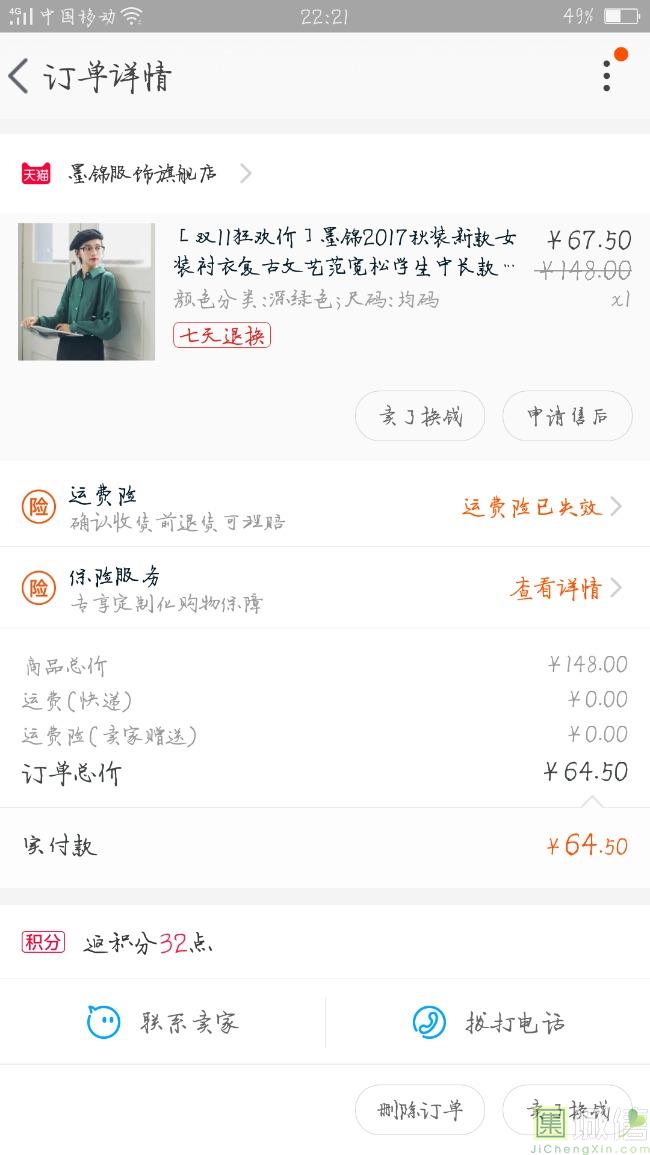Go back from 订单详情
The image size is (650, 1155).
(x=19, y=76)
